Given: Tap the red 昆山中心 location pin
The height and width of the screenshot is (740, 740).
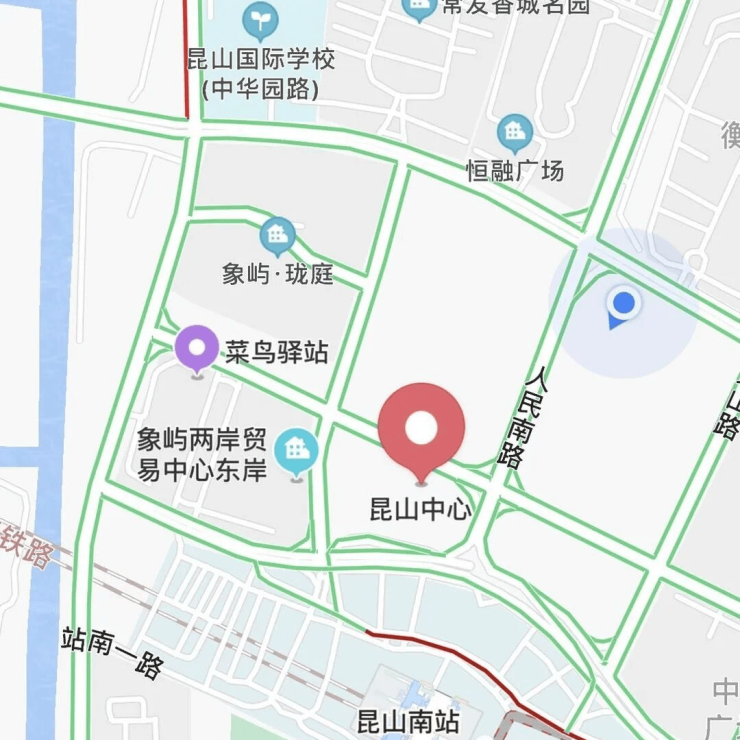Looking at the screenshot, I should pyautogui.click(x=421, y=430).
